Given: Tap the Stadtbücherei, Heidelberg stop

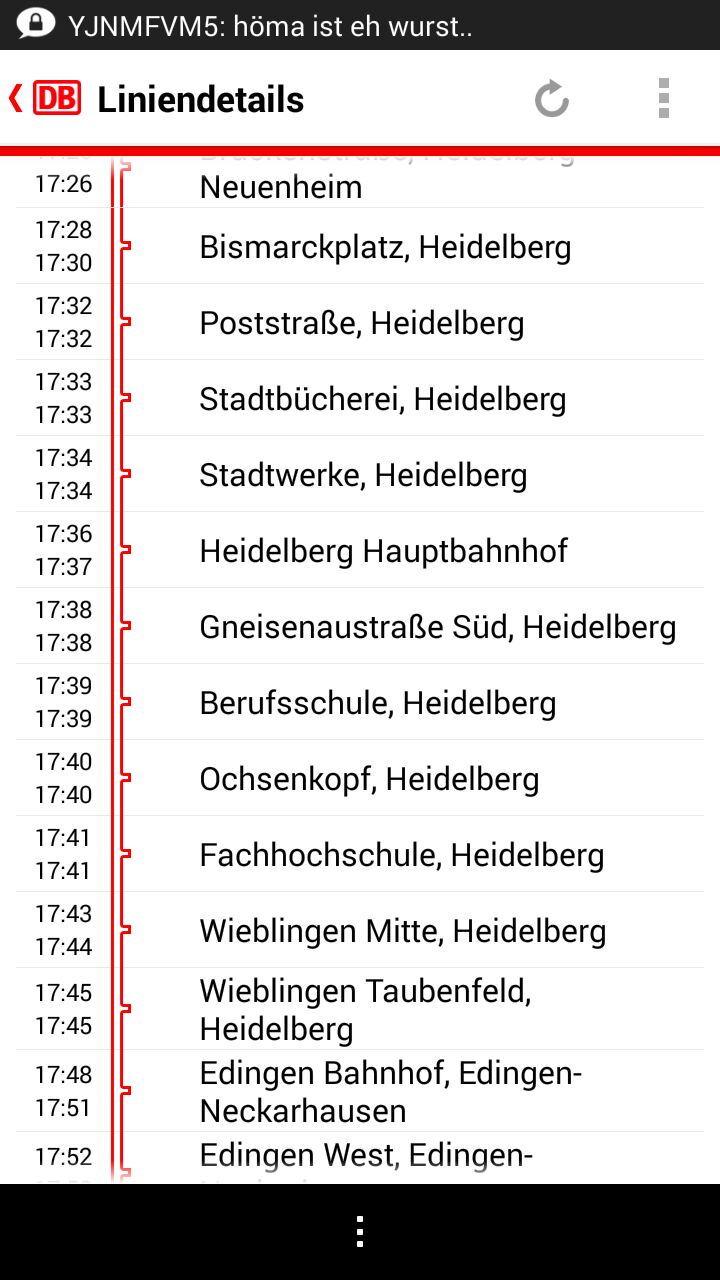Looking at the screenshot, I should point(382,399).
